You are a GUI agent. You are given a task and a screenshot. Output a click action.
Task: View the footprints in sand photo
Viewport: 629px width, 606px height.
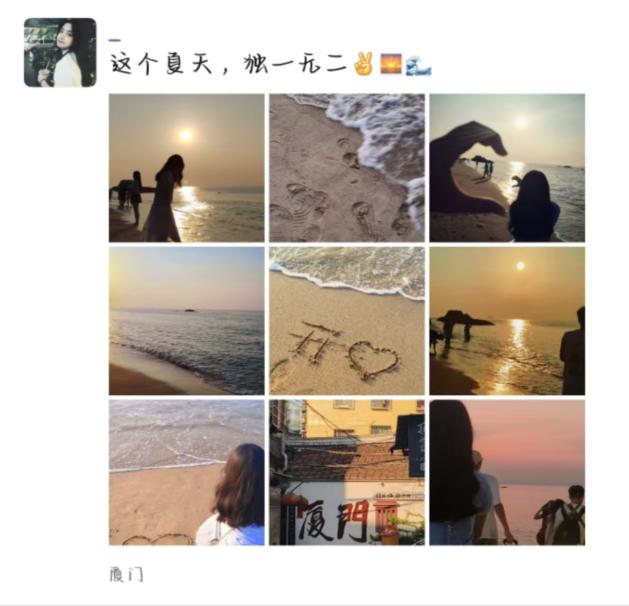click(346, 168)
